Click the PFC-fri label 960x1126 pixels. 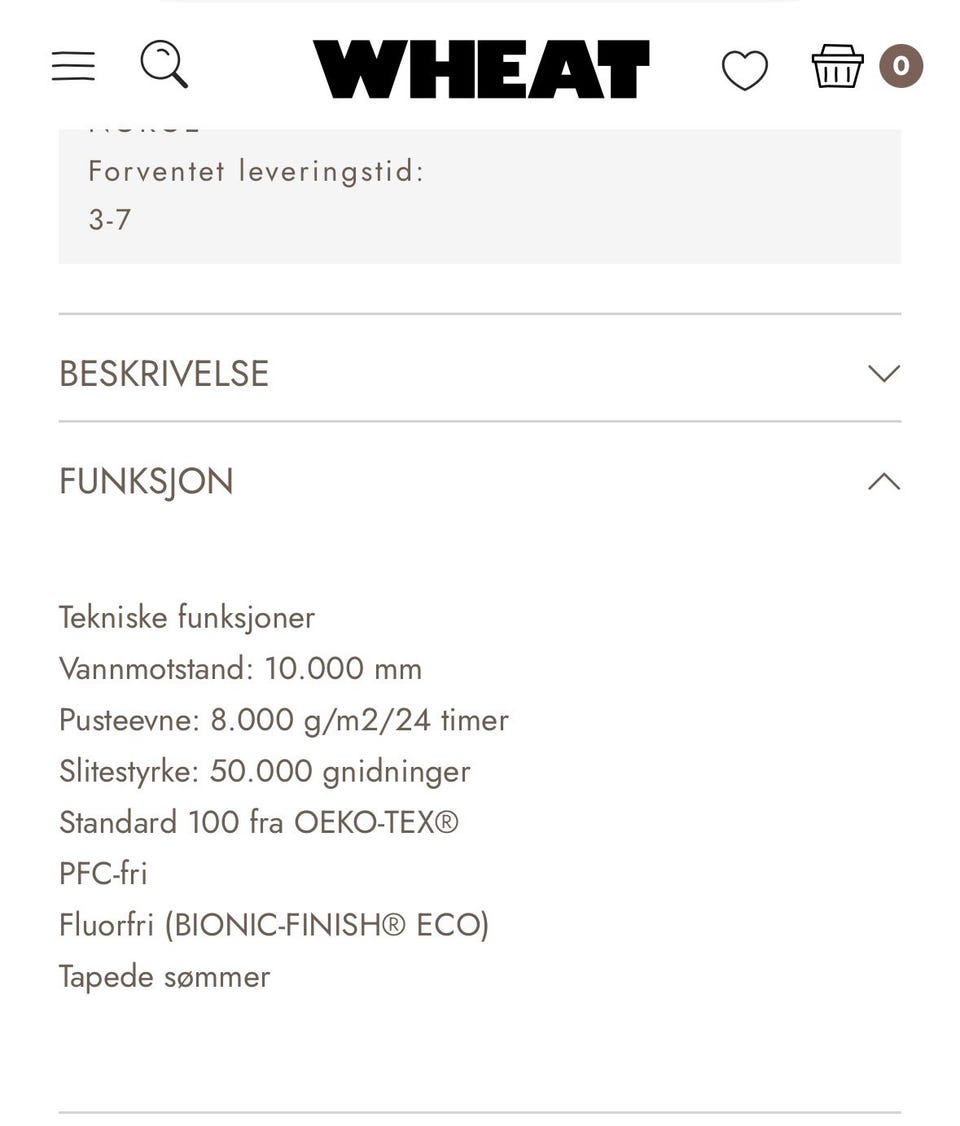point(102,873)
